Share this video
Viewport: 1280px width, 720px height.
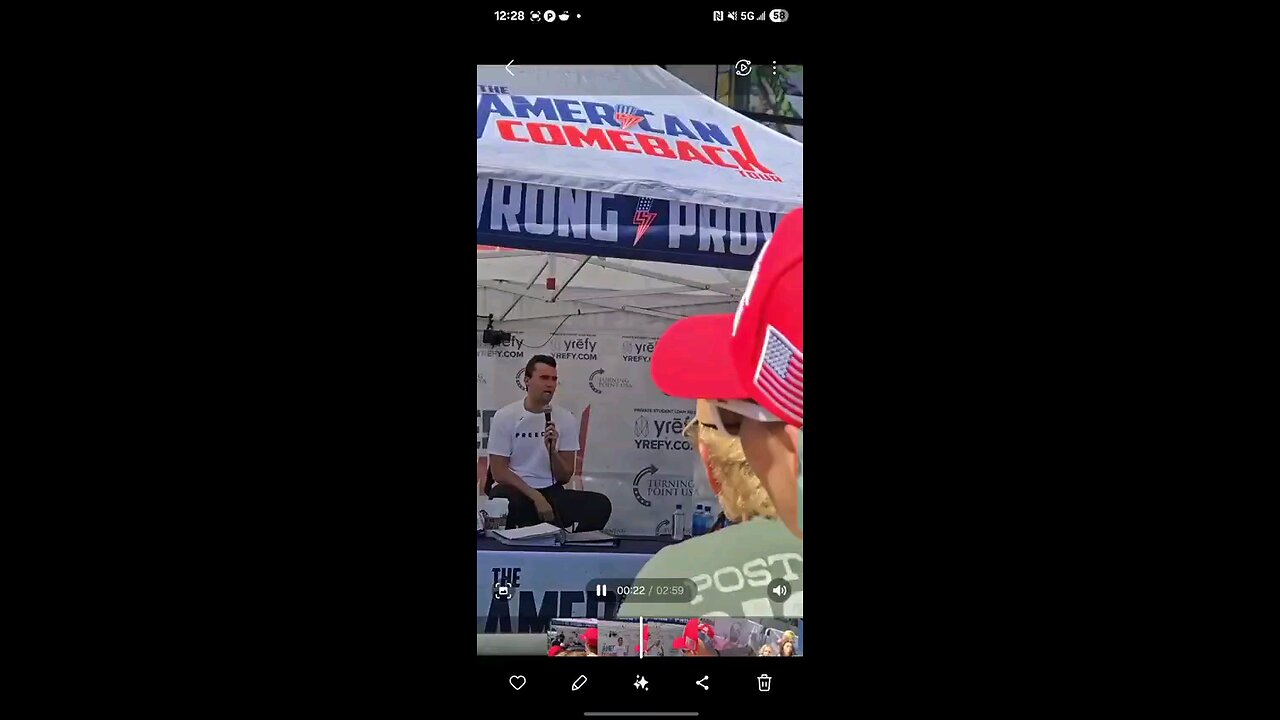coord(702,682)
